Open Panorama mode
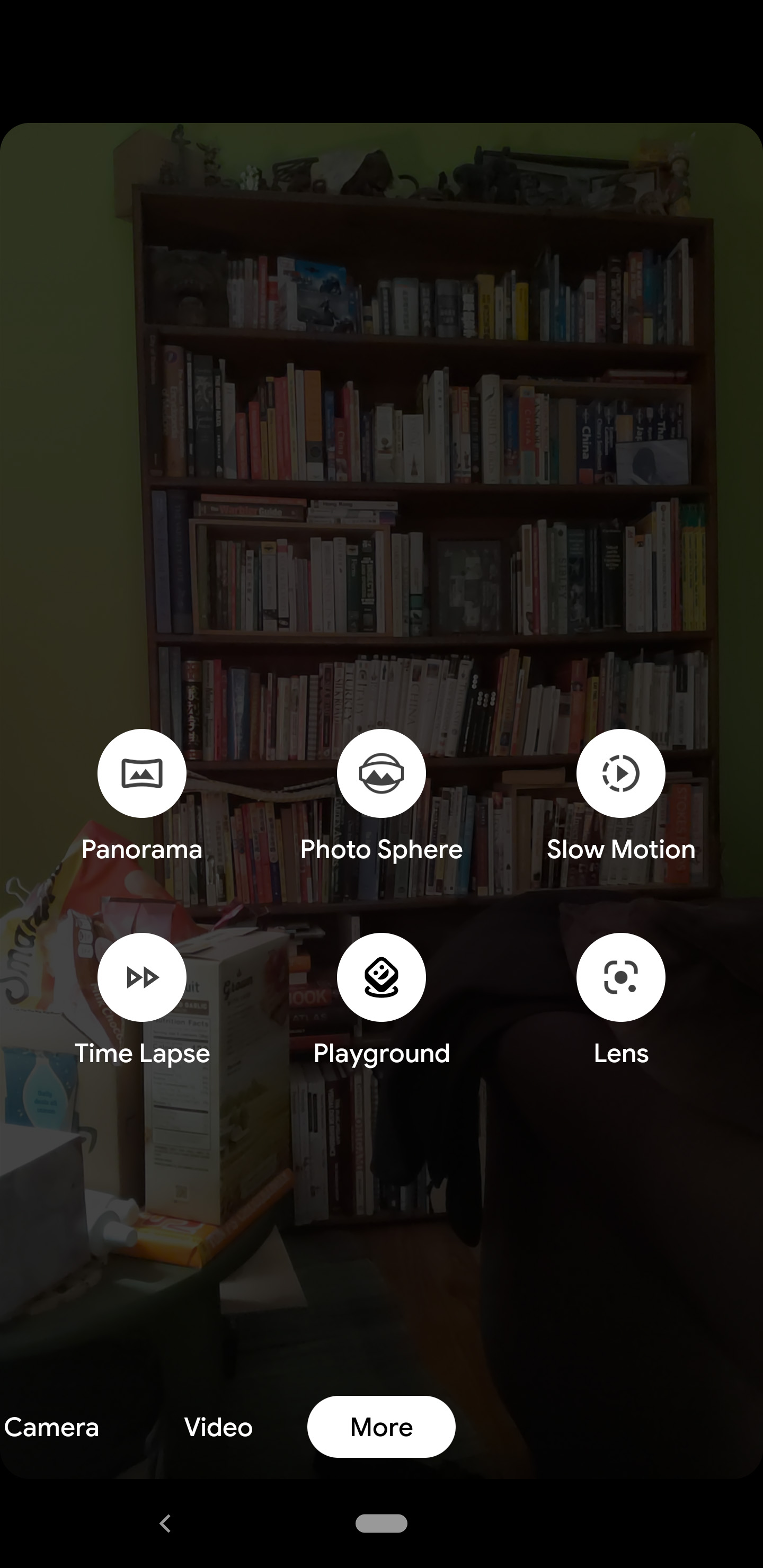The image size is (763, 1568). click(x=142, y=773)
